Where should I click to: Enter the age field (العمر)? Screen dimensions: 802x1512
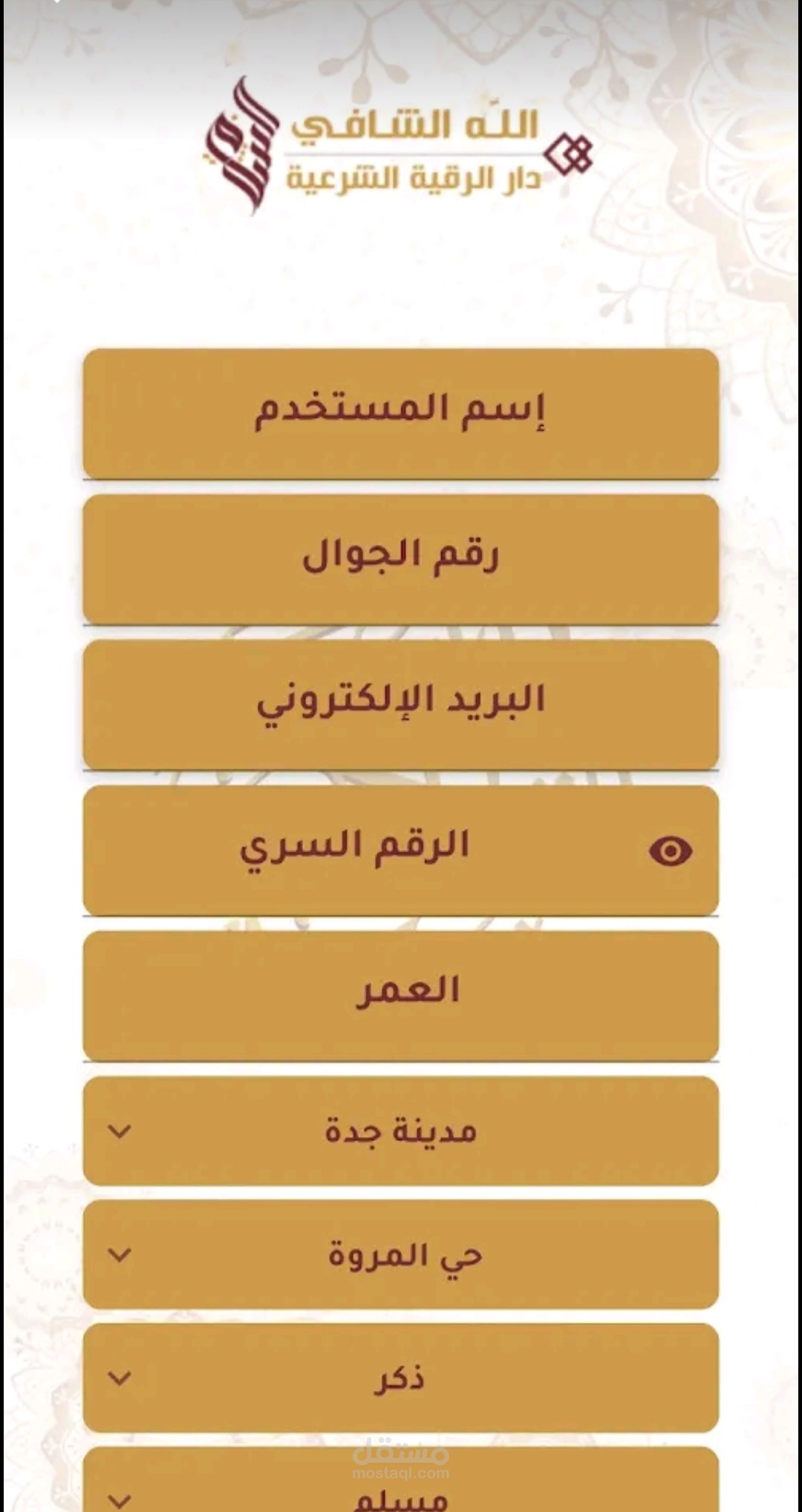click(401, 995)
